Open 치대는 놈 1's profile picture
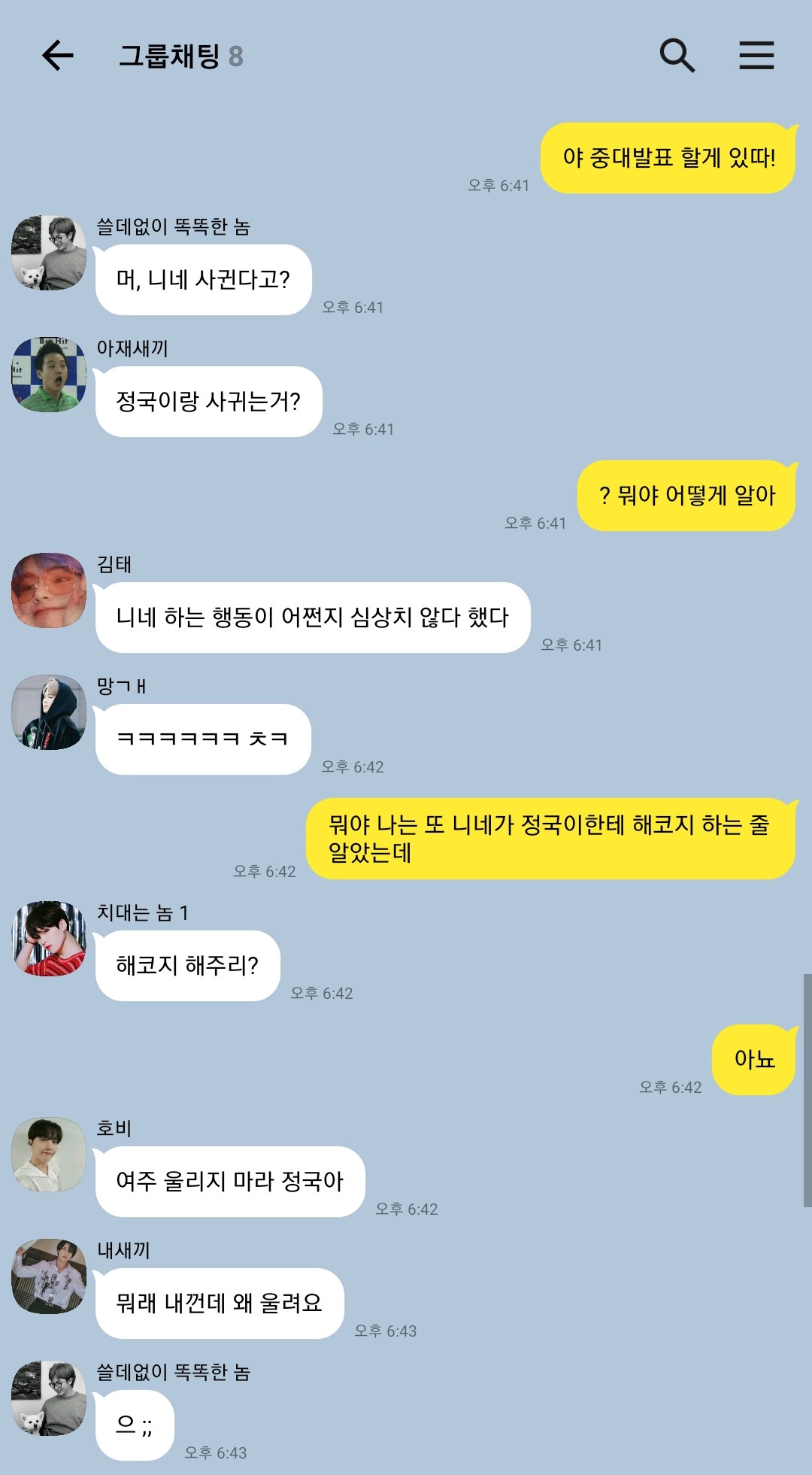Image resolution: width=812 pixels, height=1475 pixels. pyautogui.click(x=49, y=939)
